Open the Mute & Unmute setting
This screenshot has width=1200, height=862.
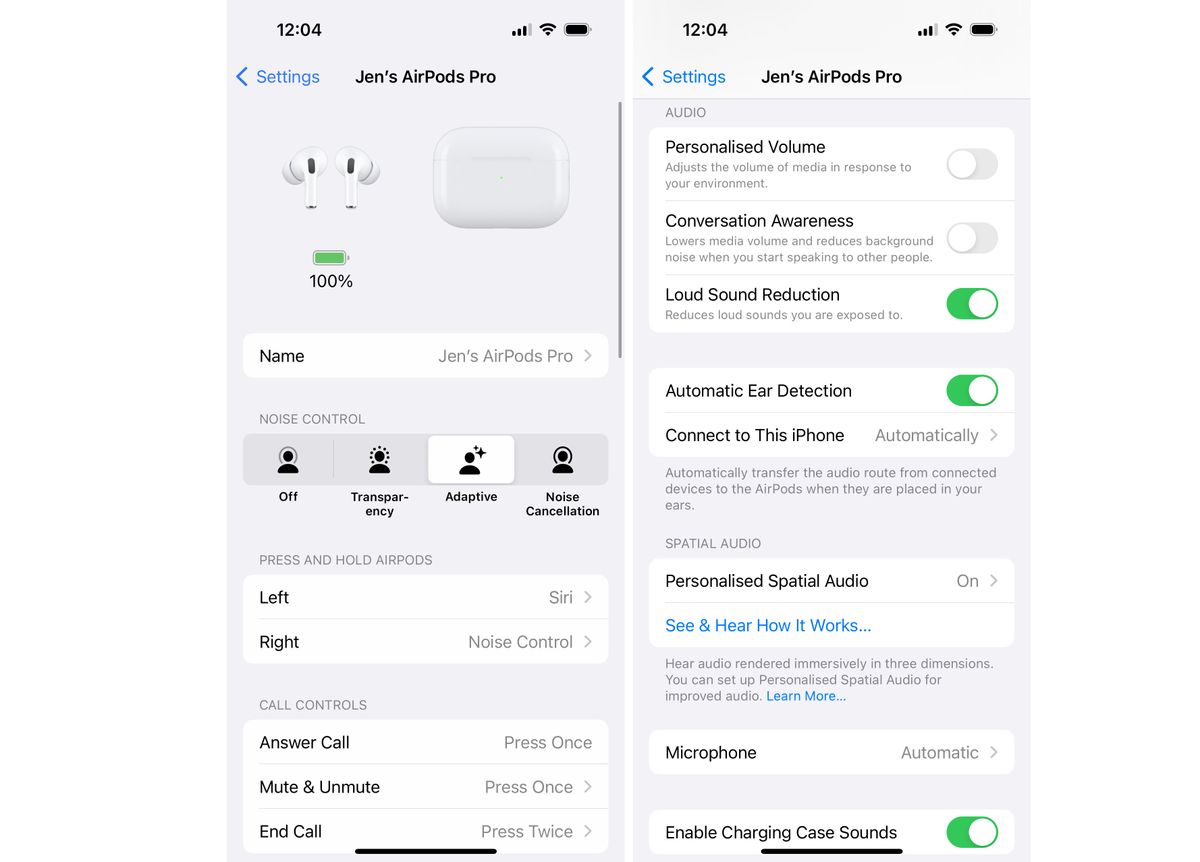point(425,787)
